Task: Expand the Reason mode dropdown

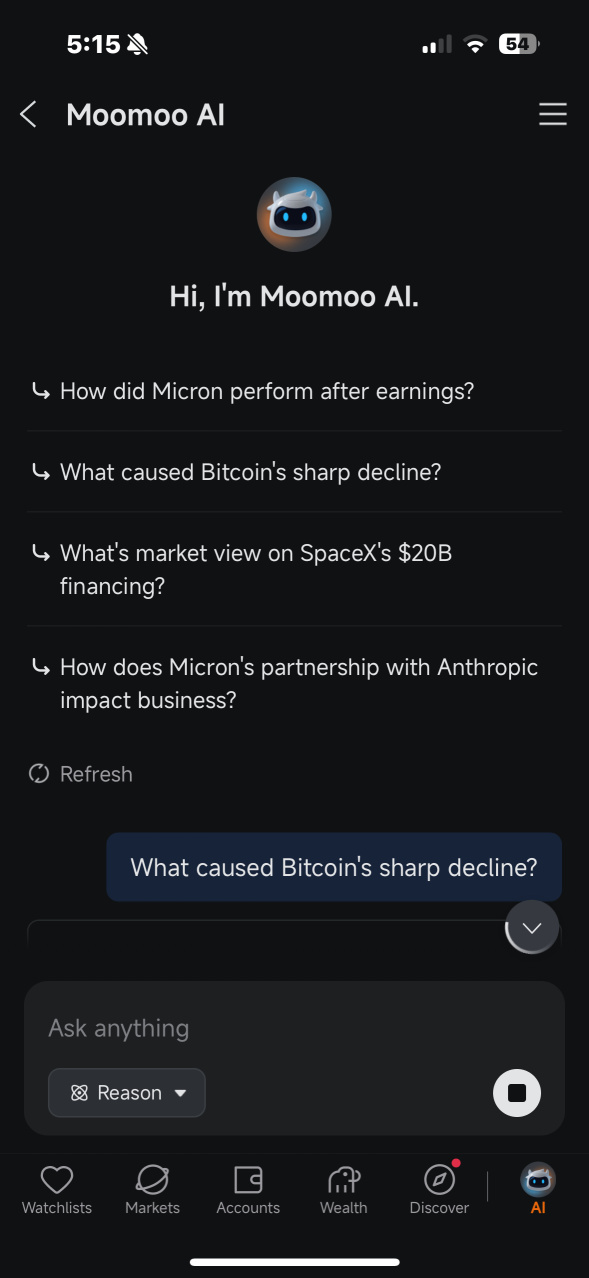Action: tap(127, 1093)
